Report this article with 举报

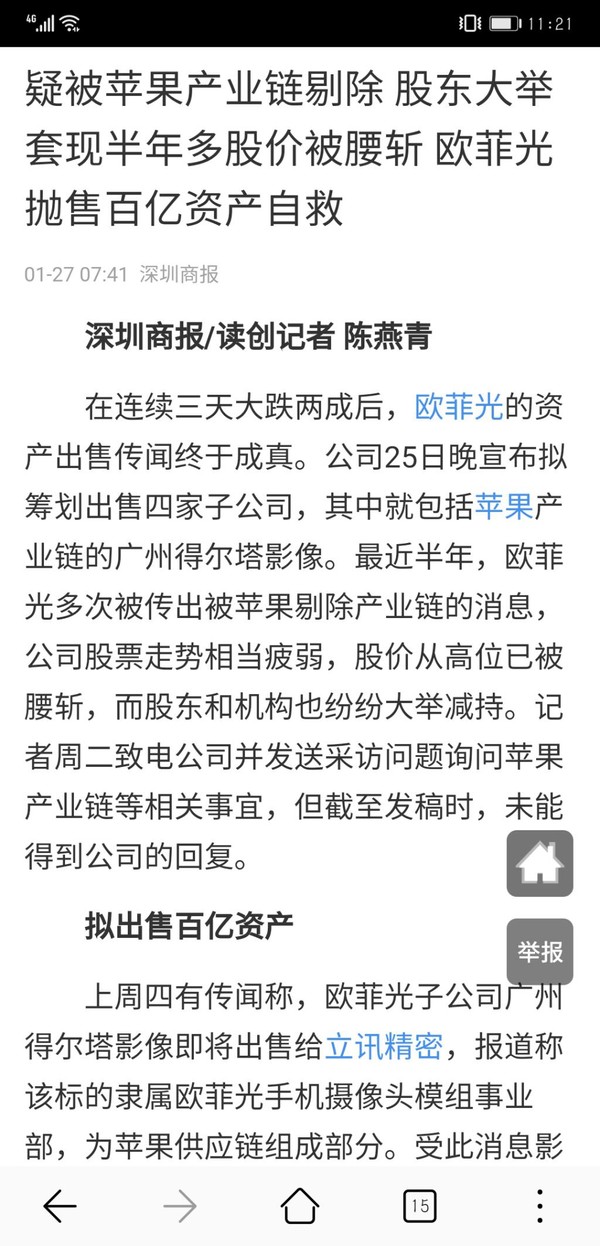(x=540, y=951)
